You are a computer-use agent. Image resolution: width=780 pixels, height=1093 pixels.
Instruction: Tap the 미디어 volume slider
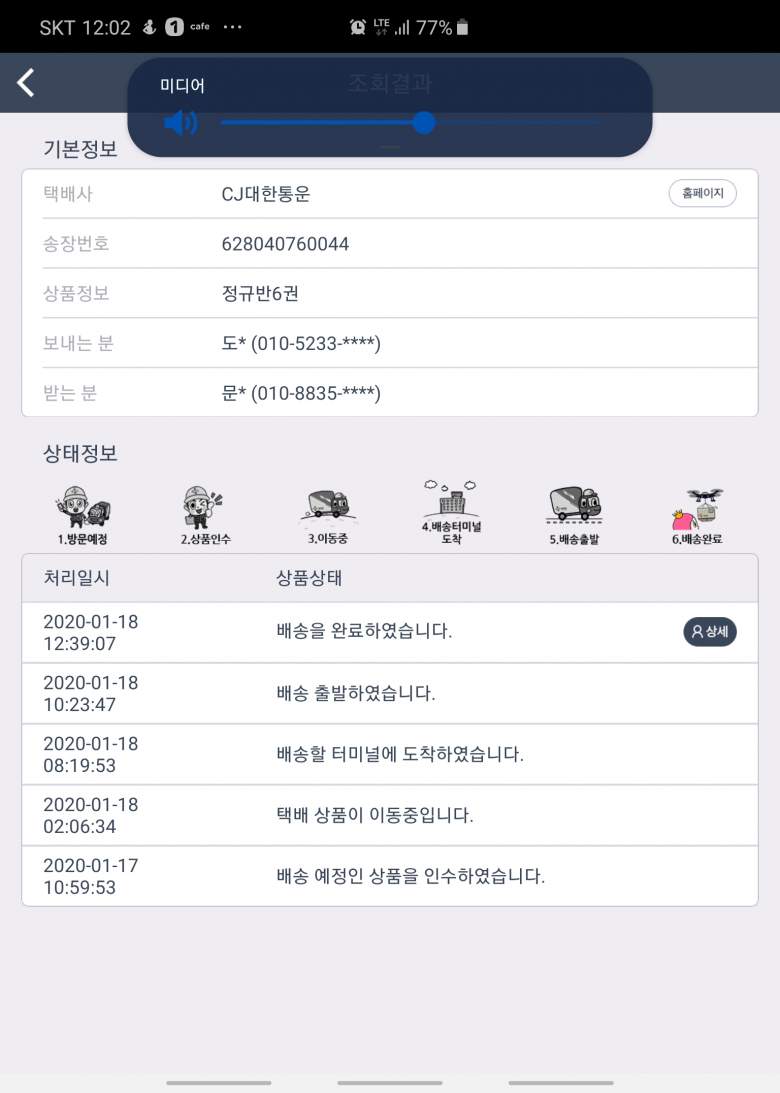[424, 123]
